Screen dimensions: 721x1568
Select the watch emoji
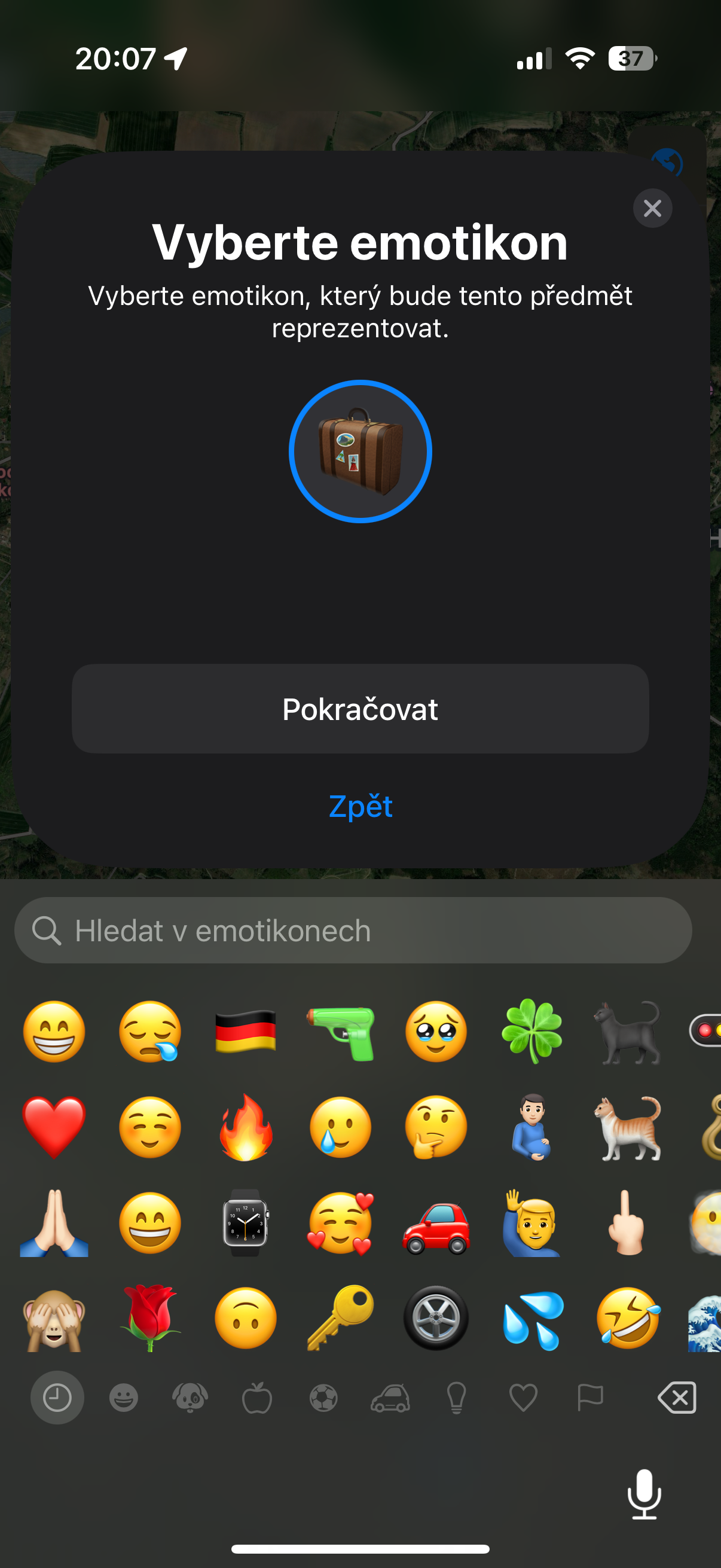point(246,1222)
